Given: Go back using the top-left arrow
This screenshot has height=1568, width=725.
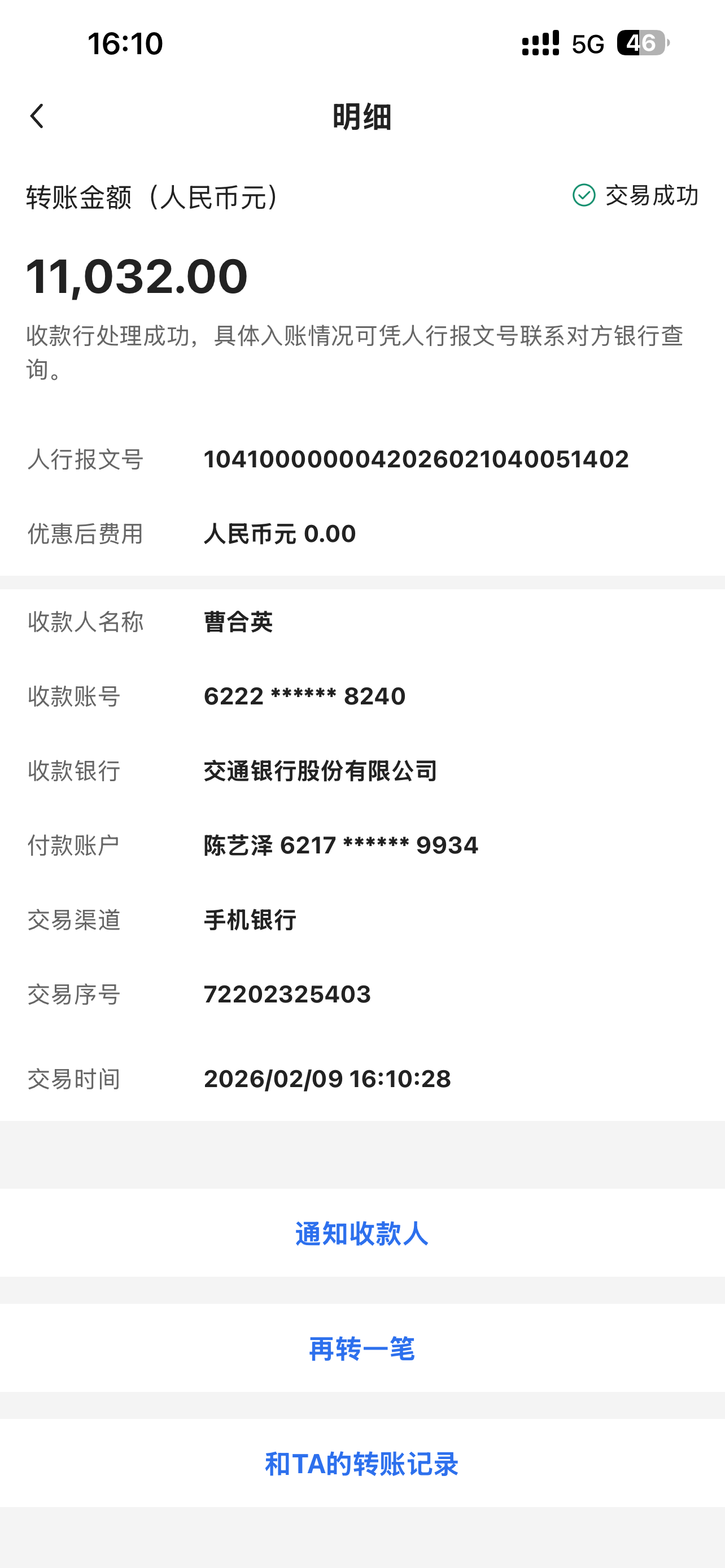Looking at the screenshot, I should tap(37, 116).
